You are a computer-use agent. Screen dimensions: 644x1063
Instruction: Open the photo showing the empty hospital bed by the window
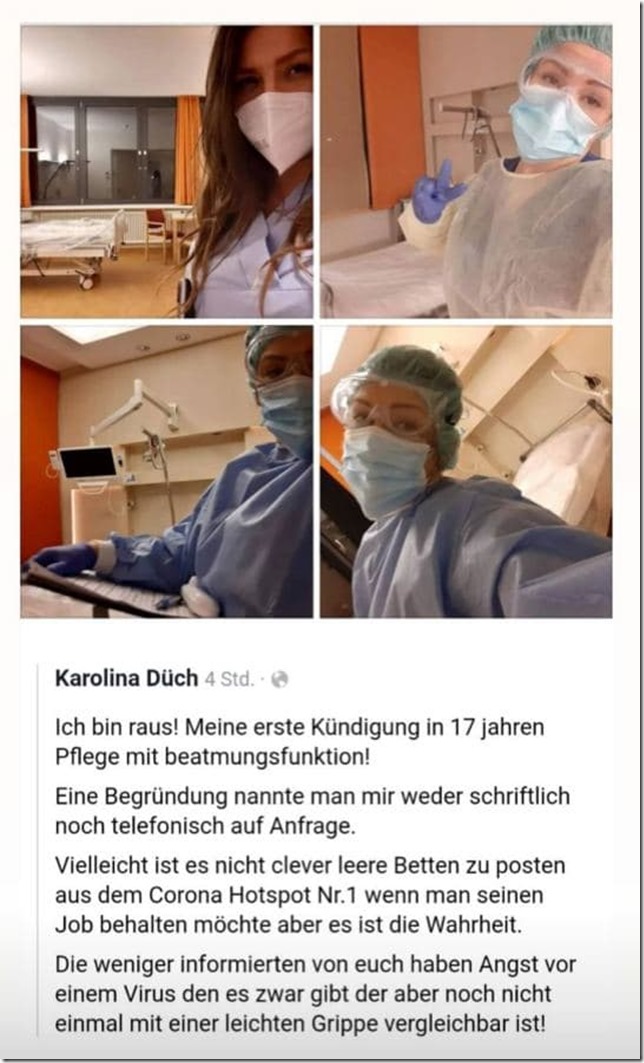tap(166, 171)
